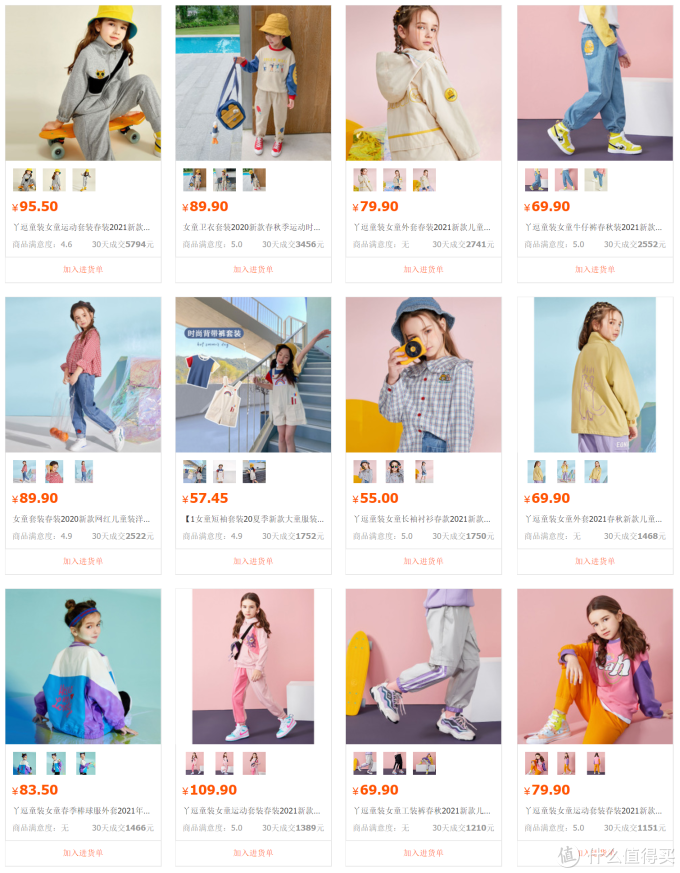Add the ¥55.00 长袖衬衫 to 进货单
Viewport: 680px width, 873px height.
(423, 561)
